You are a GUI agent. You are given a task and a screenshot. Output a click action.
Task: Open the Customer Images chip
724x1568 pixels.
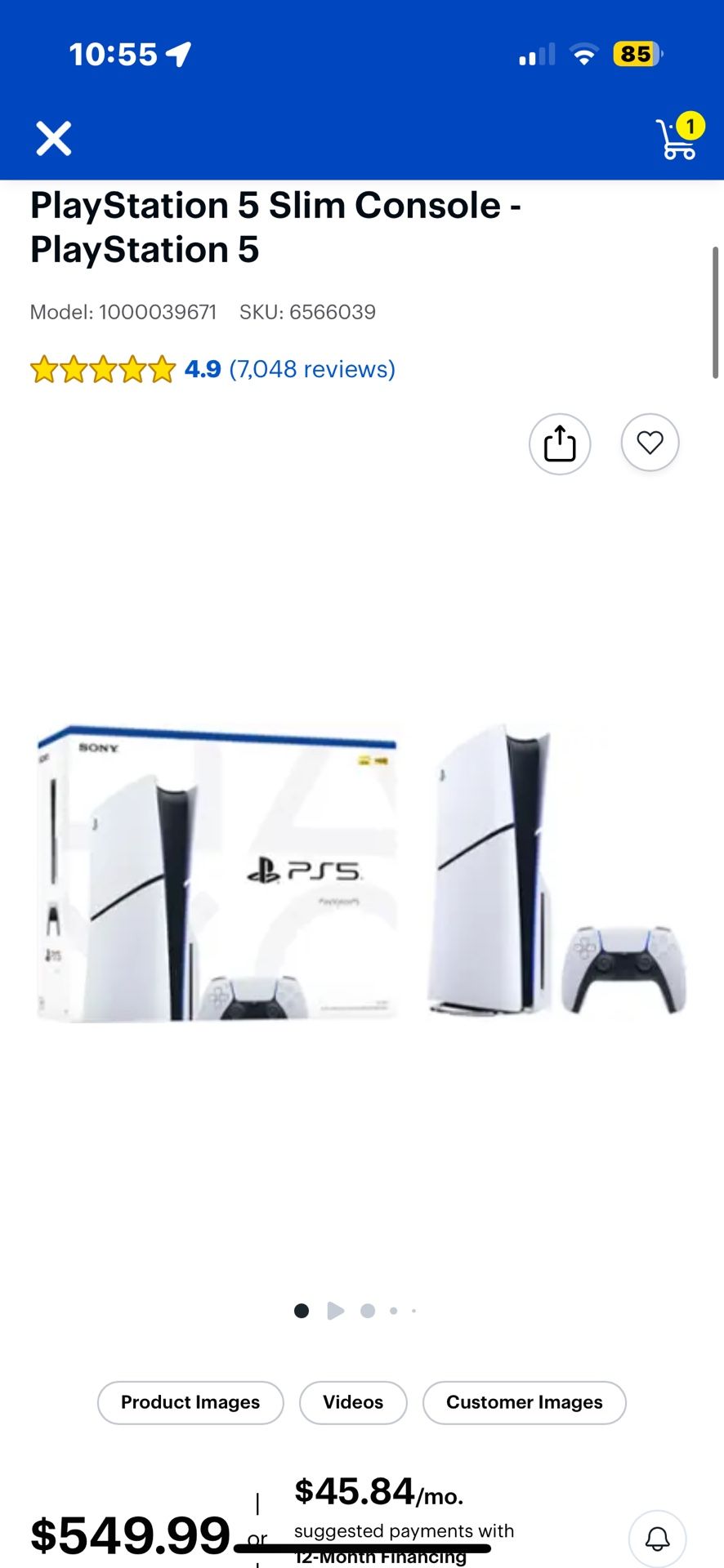coord(524,1402)
